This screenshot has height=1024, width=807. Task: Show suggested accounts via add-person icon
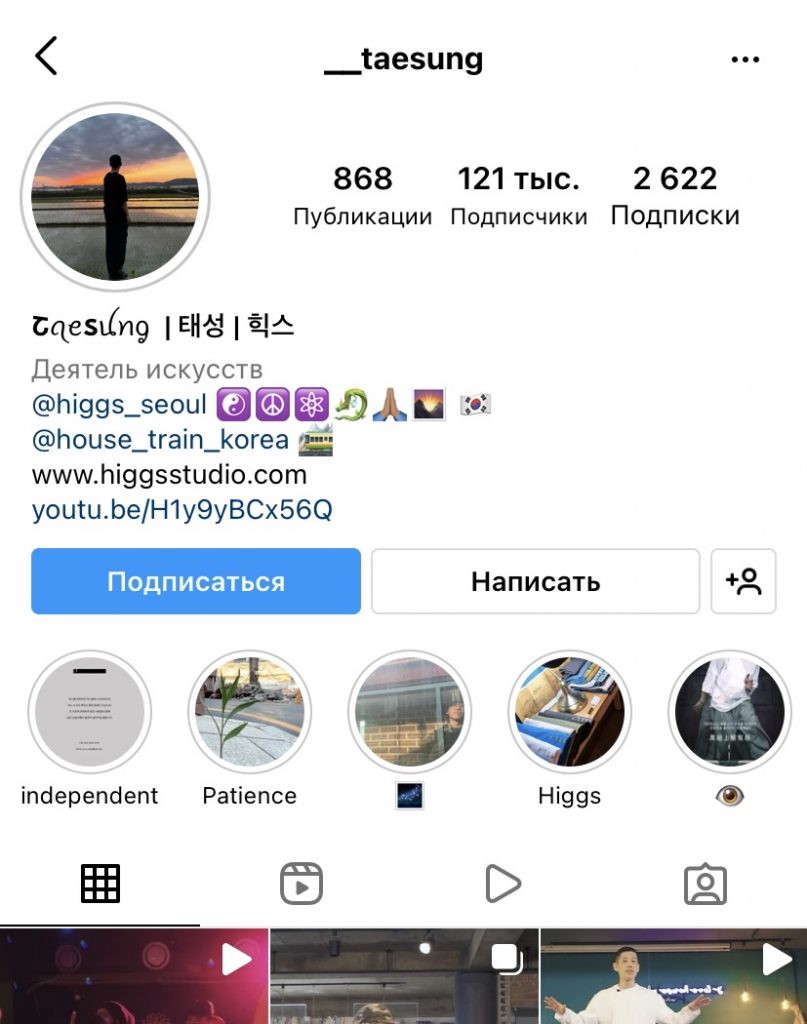point(743,581)
